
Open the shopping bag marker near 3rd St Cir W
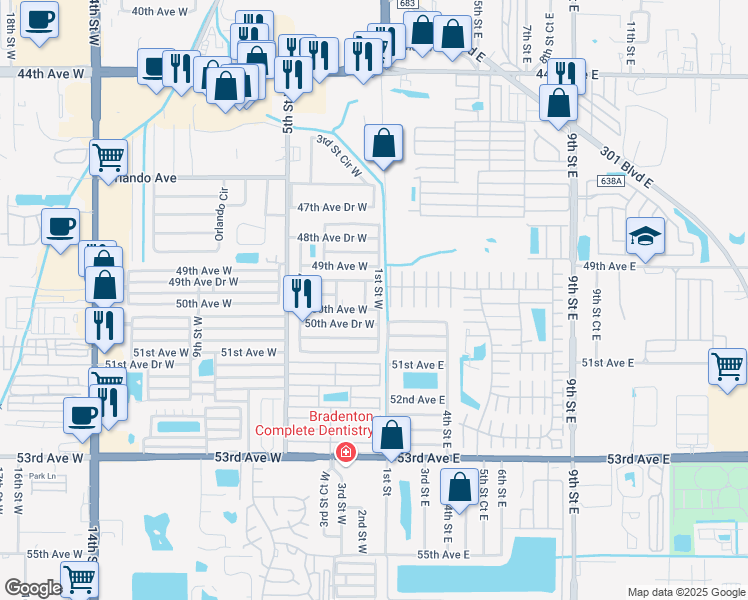(384, 143)
